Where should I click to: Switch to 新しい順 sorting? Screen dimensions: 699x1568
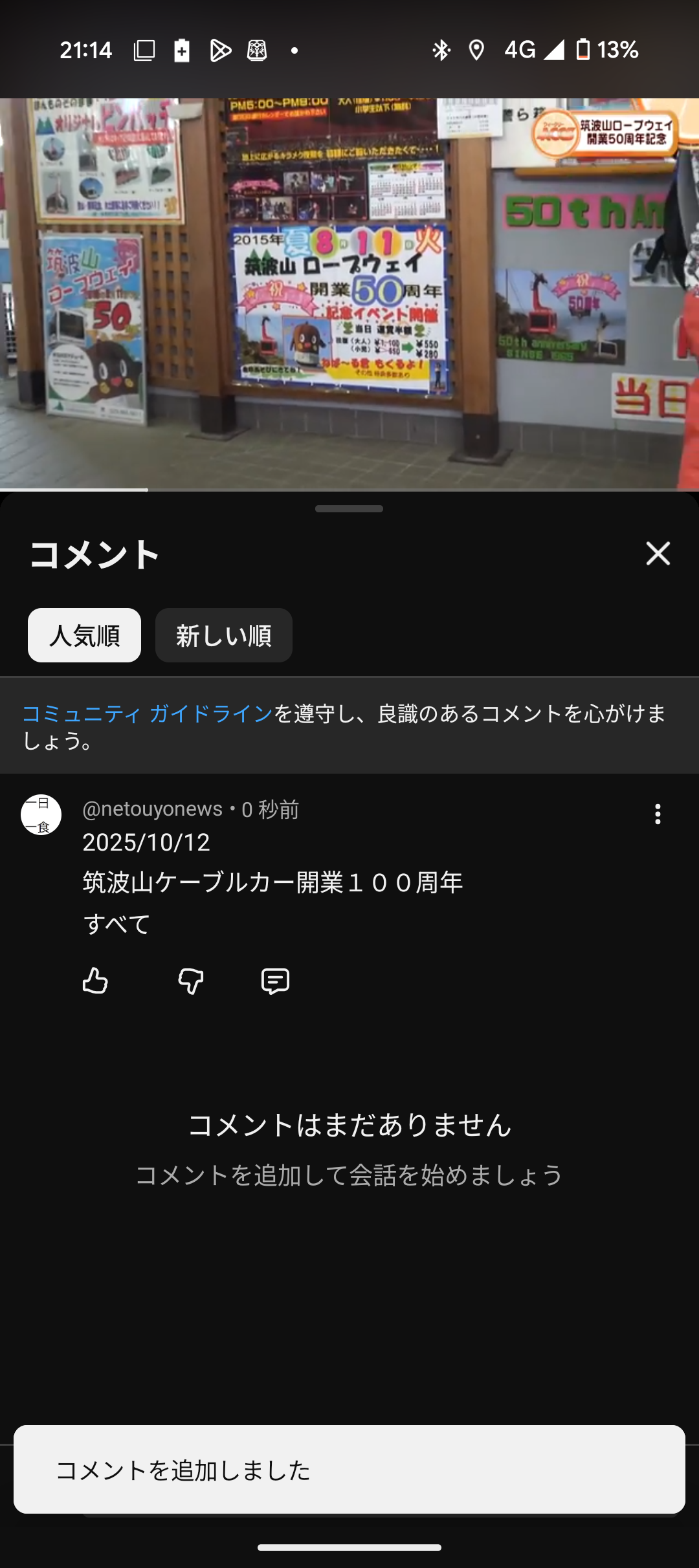tap(223, 635)
